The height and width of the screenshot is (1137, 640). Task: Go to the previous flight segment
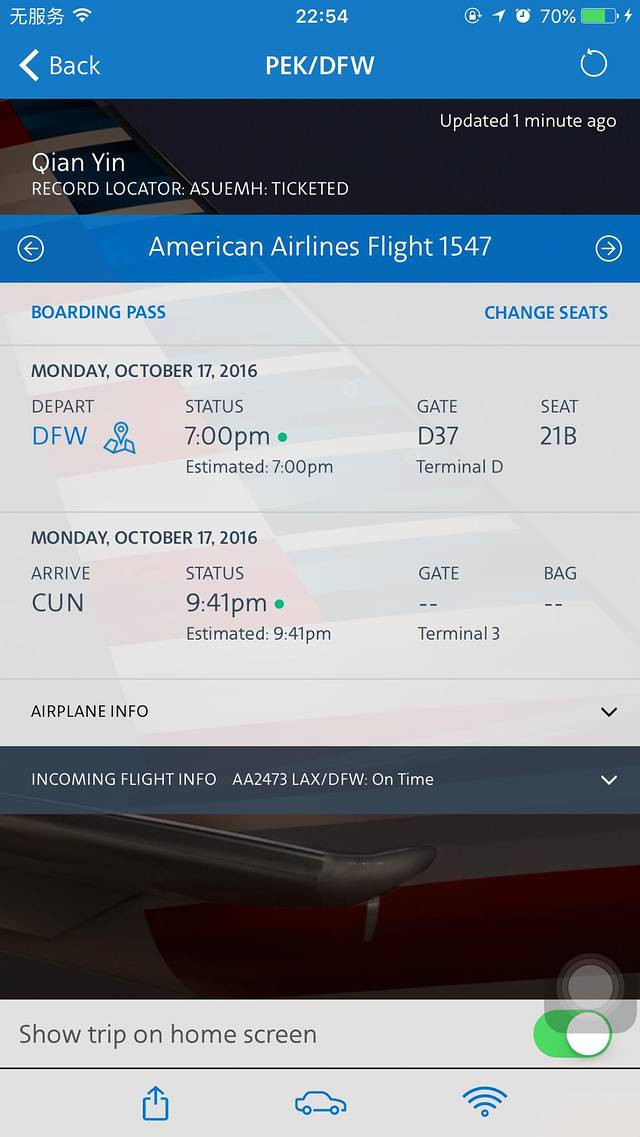(x=31, y=248)
